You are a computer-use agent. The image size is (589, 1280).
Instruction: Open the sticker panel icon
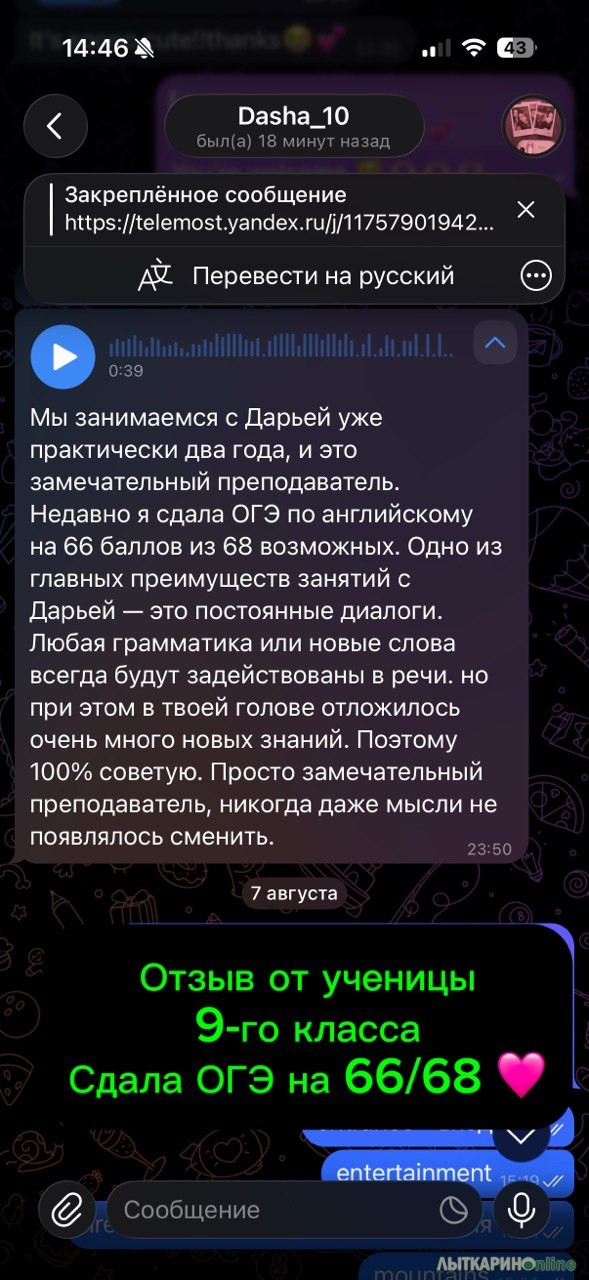tap(453, 1211)
